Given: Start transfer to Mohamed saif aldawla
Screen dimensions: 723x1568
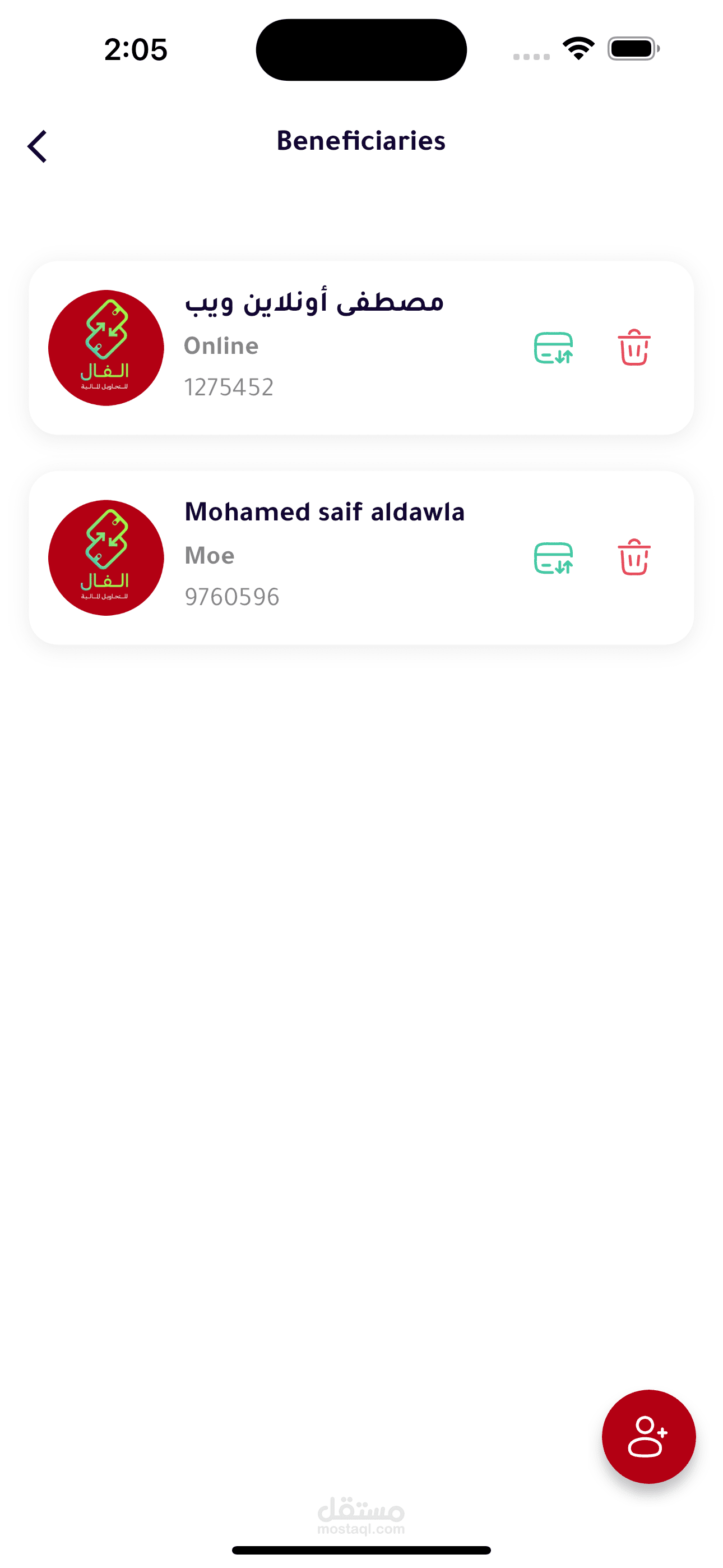Looking at the screenshot, I should click(x=553, y=558).
